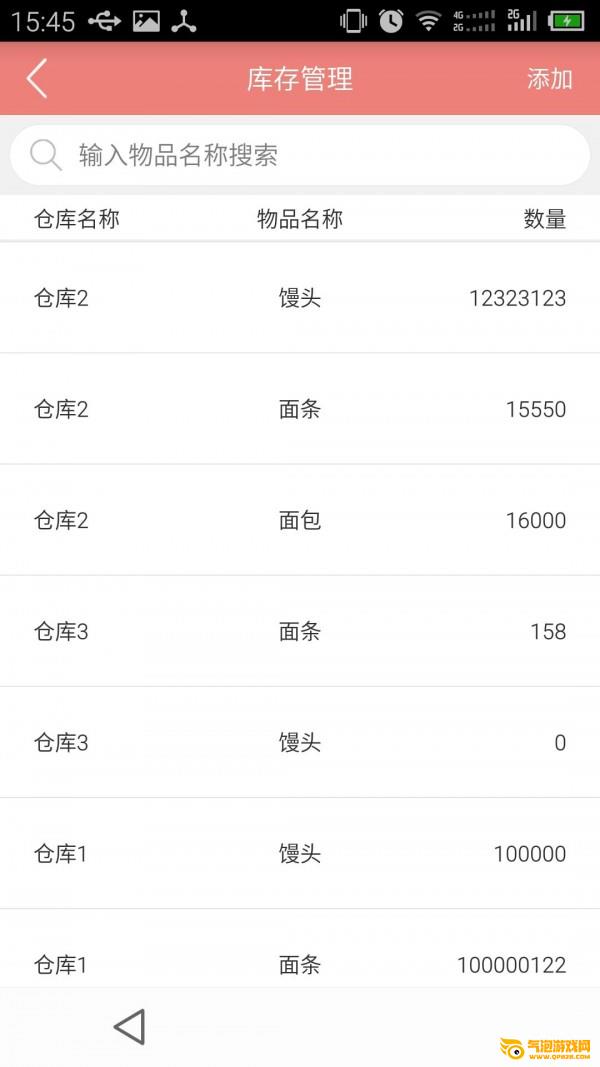This screenshot has height=1067, width=600.
Task: Open the 仓库2 馒头 inventory row
Action: tap(300, 298)
